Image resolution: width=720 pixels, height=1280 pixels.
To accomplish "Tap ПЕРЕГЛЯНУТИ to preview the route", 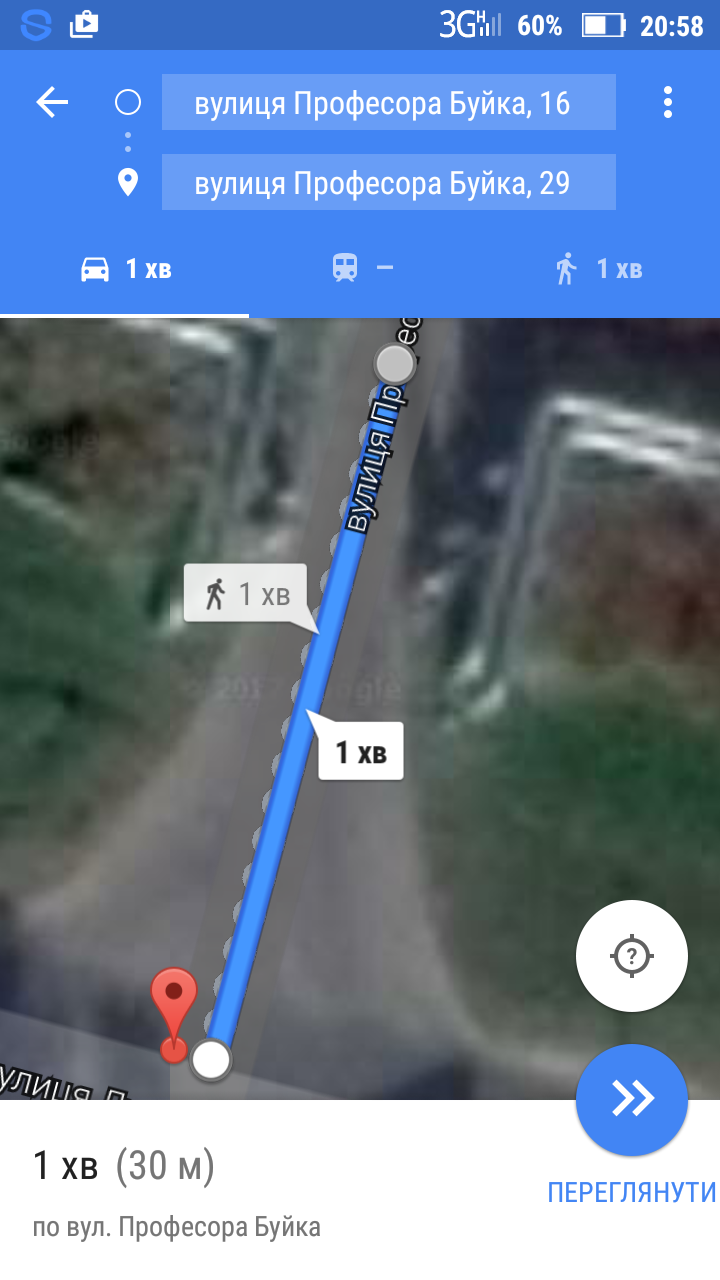I will pyautogui.click(x=632, y=1192).
